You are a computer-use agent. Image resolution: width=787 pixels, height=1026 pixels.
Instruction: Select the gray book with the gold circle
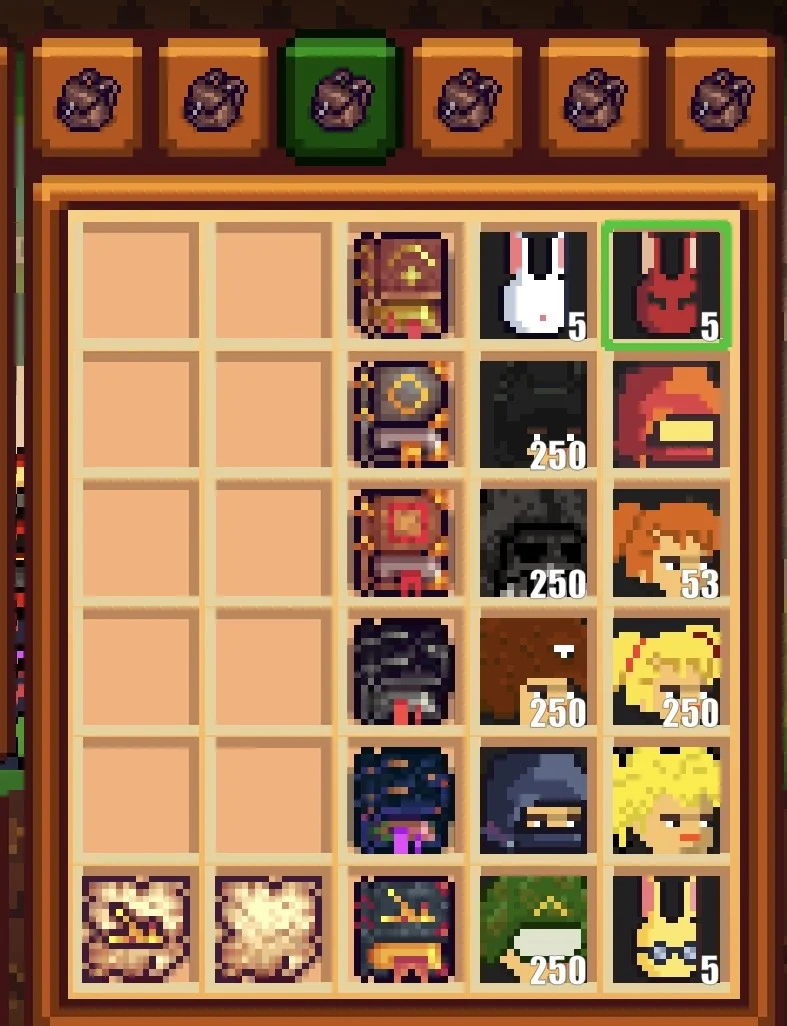click(x=401, y=414)
